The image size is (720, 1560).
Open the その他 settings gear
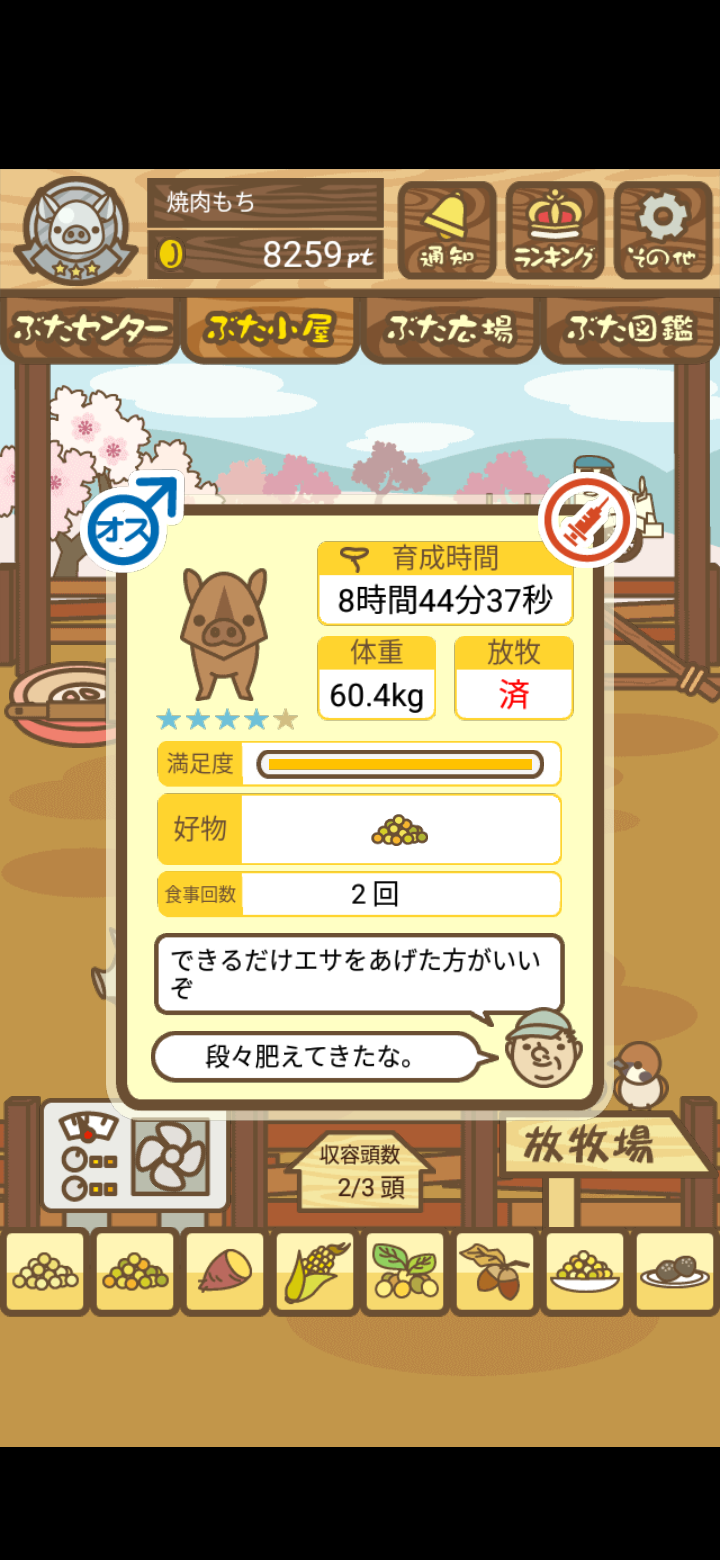pyautogui.click(x=663, y=230)
